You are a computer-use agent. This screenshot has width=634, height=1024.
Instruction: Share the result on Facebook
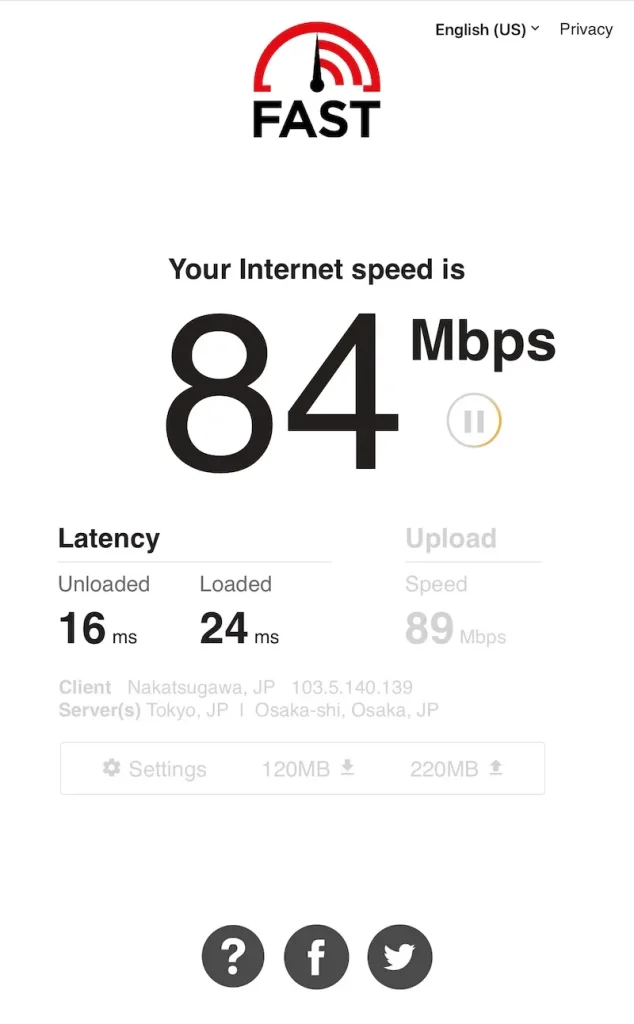tap(316, 957)
